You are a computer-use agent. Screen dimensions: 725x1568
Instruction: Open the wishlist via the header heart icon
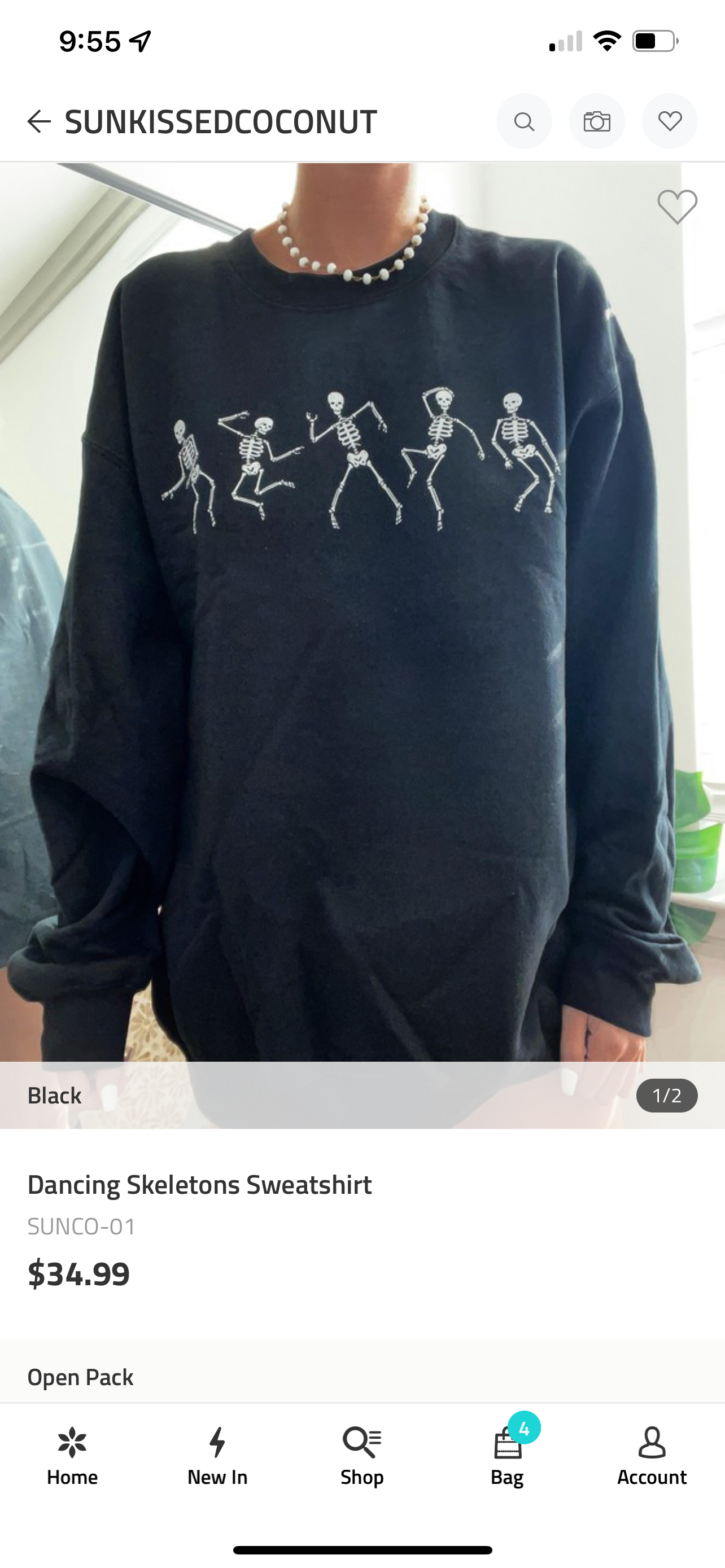(x=670, y=121)
